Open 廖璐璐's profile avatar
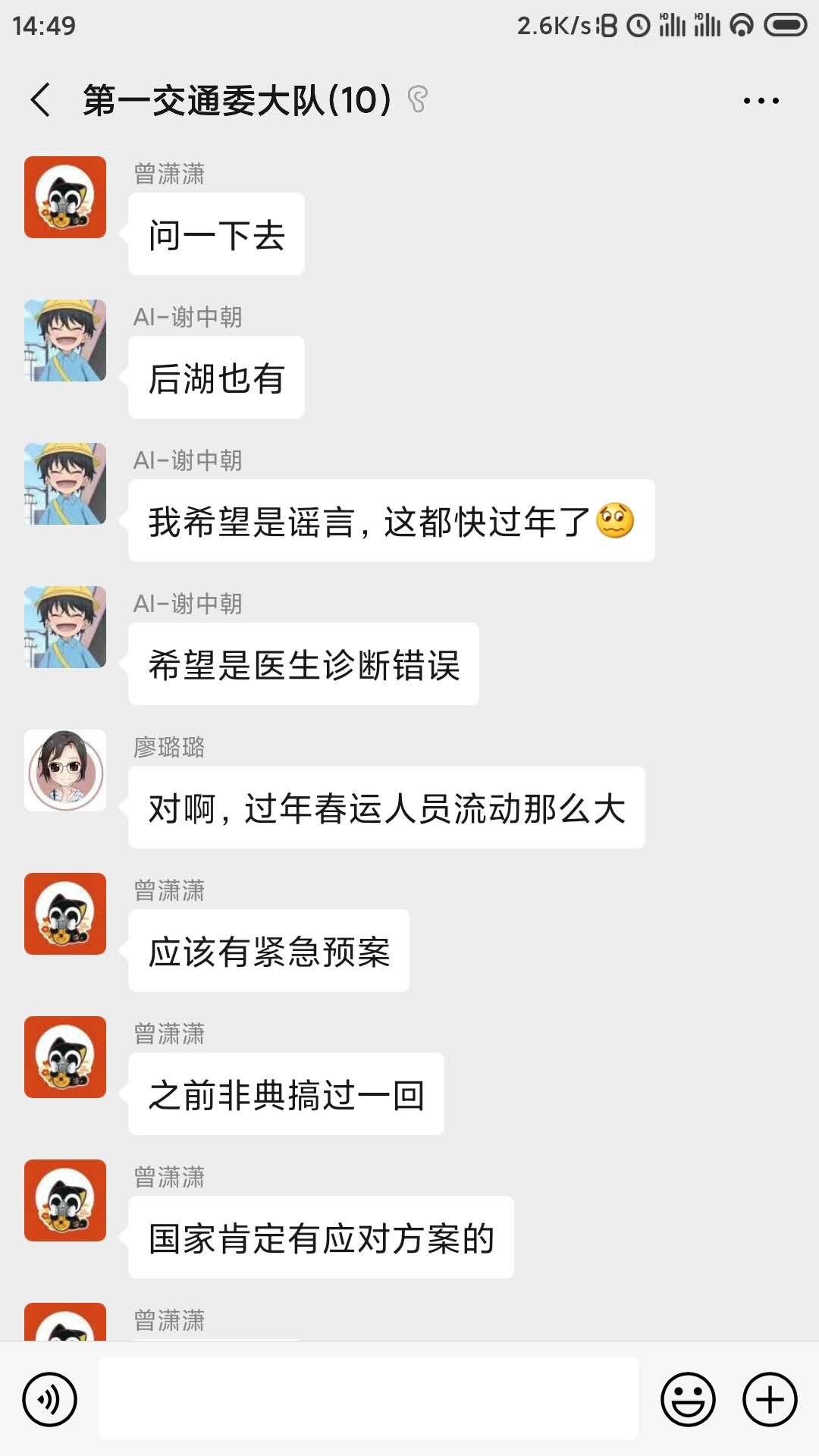The image size is (819, 1456). tap(65, 770)
